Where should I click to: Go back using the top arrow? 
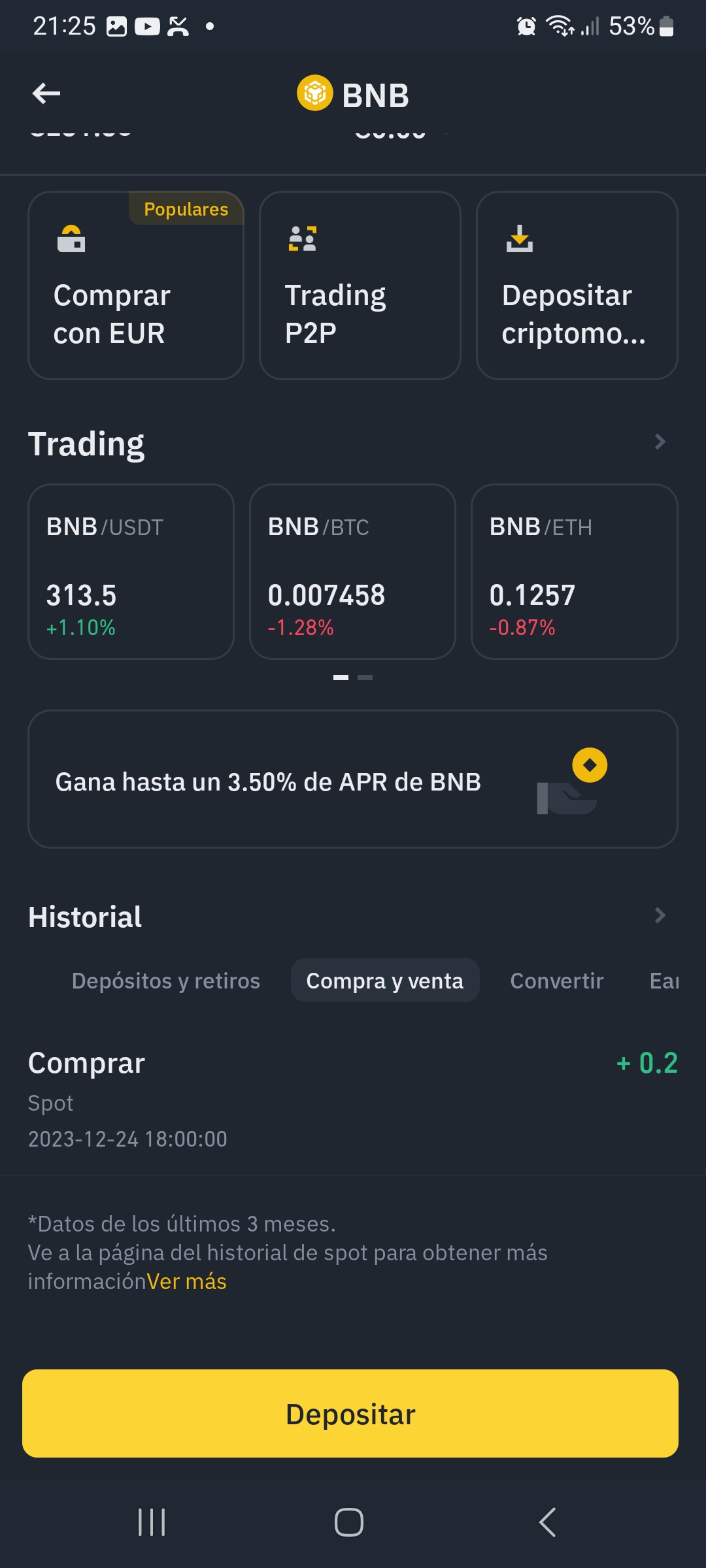tap(46, 93)
